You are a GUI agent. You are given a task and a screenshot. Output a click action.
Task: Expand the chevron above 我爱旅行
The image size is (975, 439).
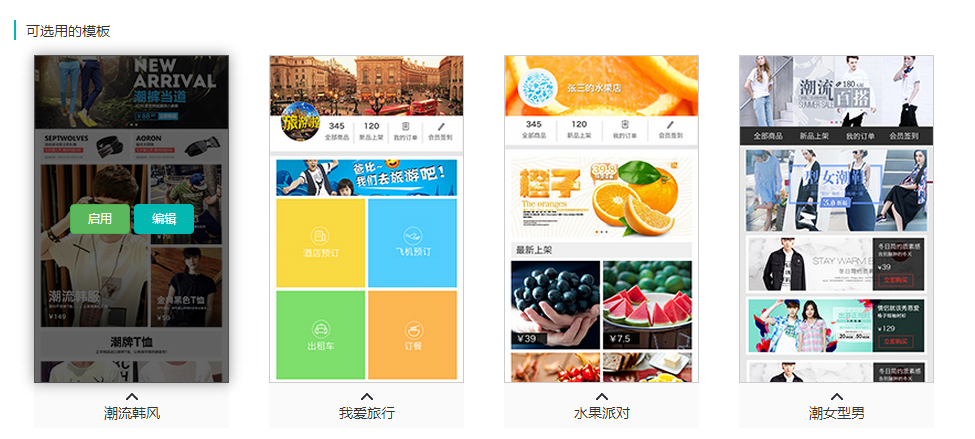[x=367, y=396]
